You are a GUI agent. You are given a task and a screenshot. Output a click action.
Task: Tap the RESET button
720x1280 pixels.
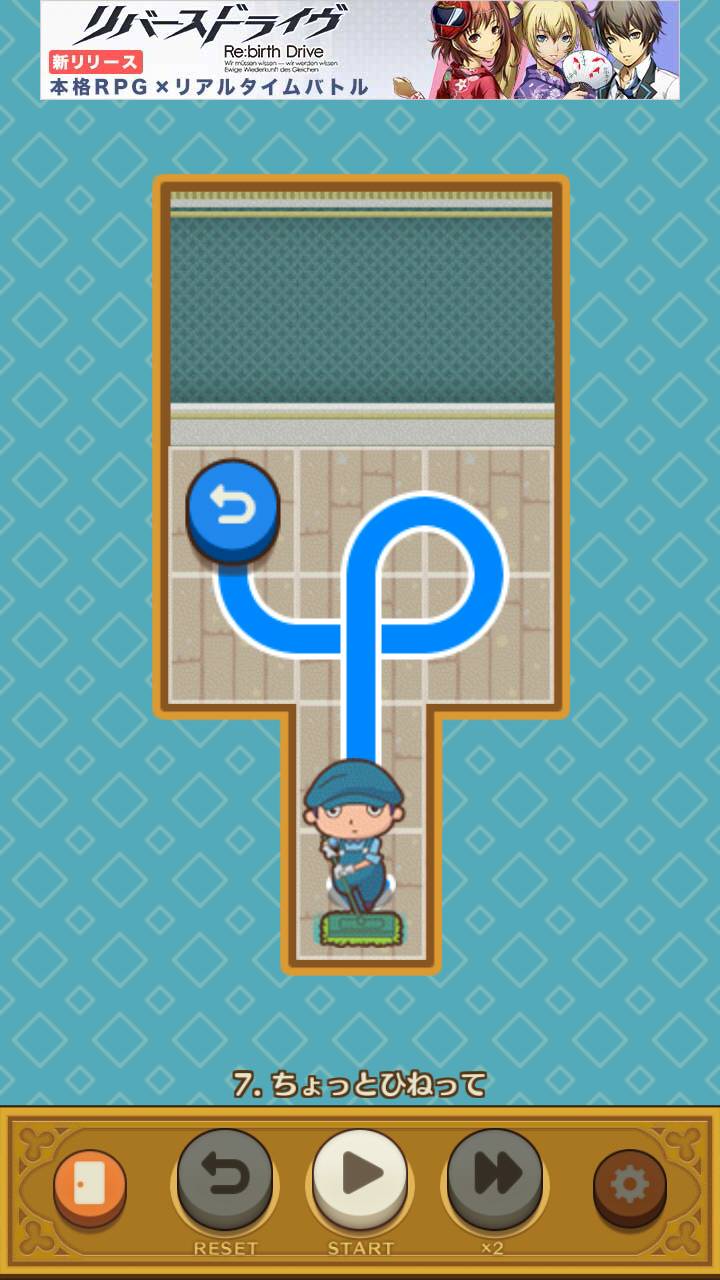point(225,1180)
